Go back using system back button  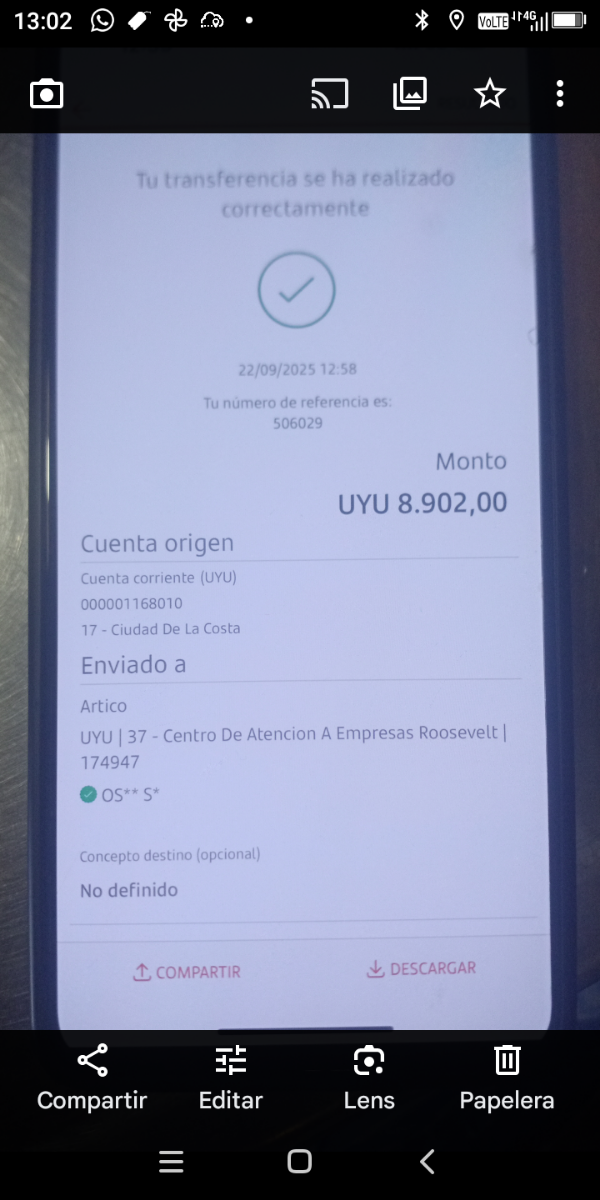tap(427, 1161)
